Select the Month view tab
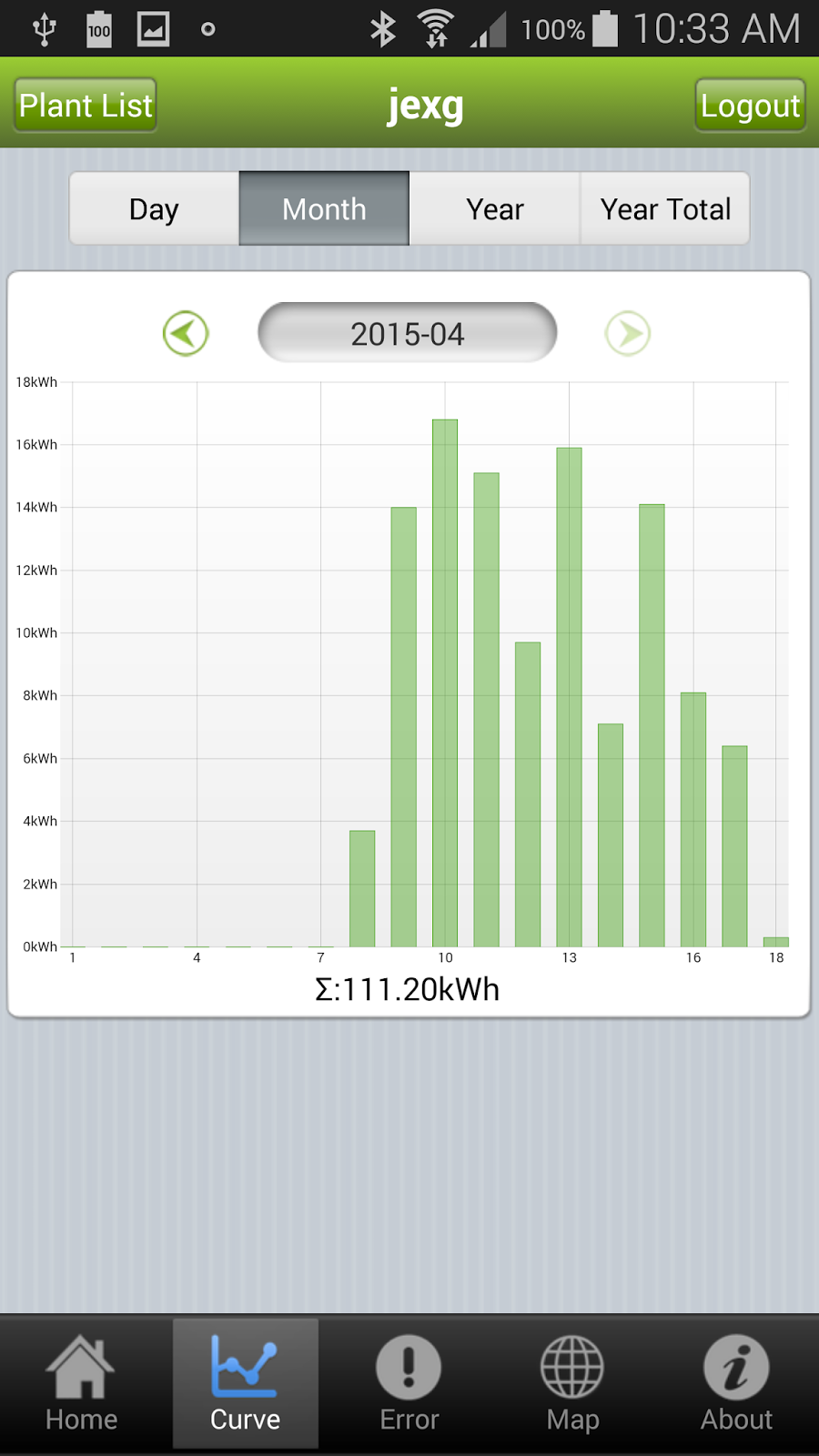The height and width of the screenshot is (1456, 819). pos(324,208)
